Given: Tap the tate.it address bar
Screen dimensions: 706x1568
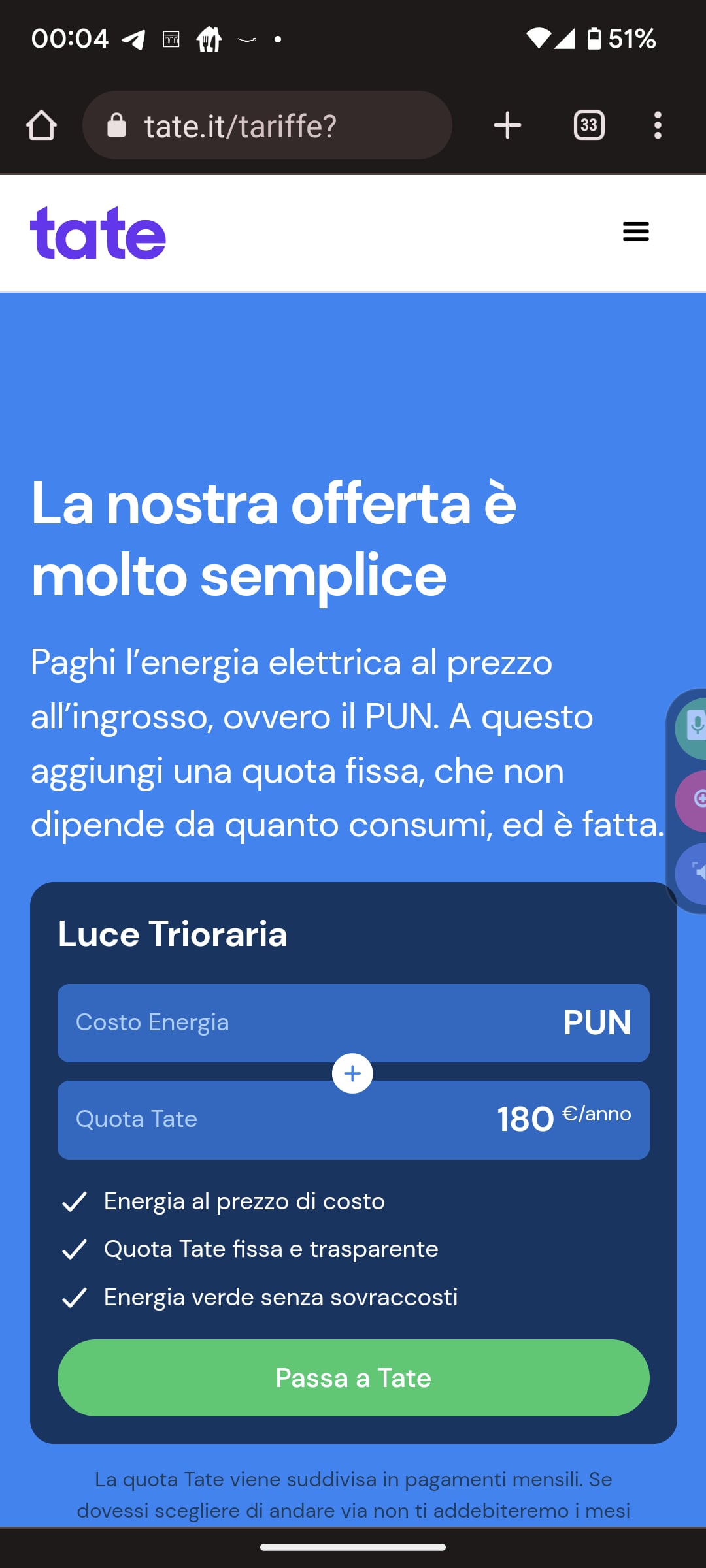Looking at the screenshot, I should (x=267, y=125).
